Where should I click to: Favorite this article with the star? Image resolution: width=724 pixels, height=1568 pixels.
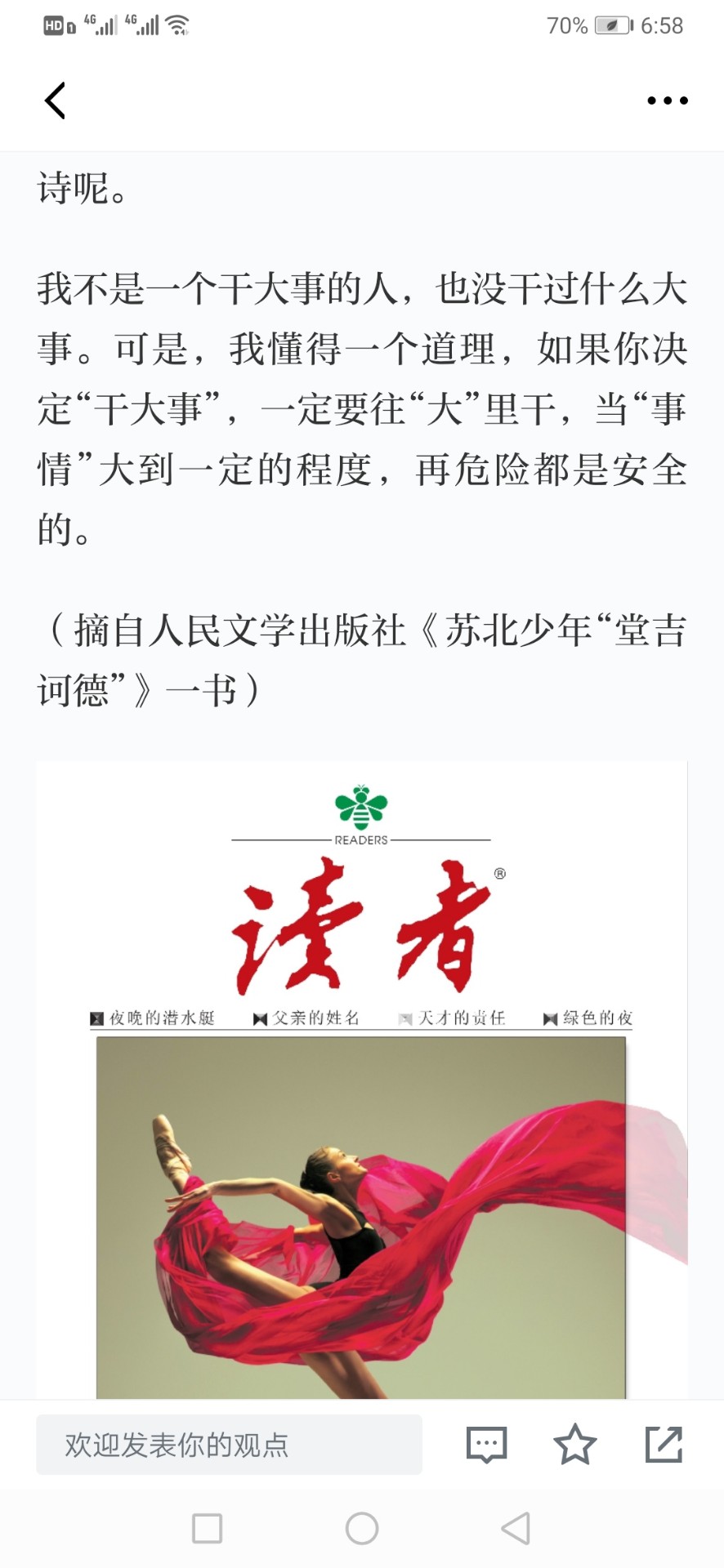[x=574, y=1445]
